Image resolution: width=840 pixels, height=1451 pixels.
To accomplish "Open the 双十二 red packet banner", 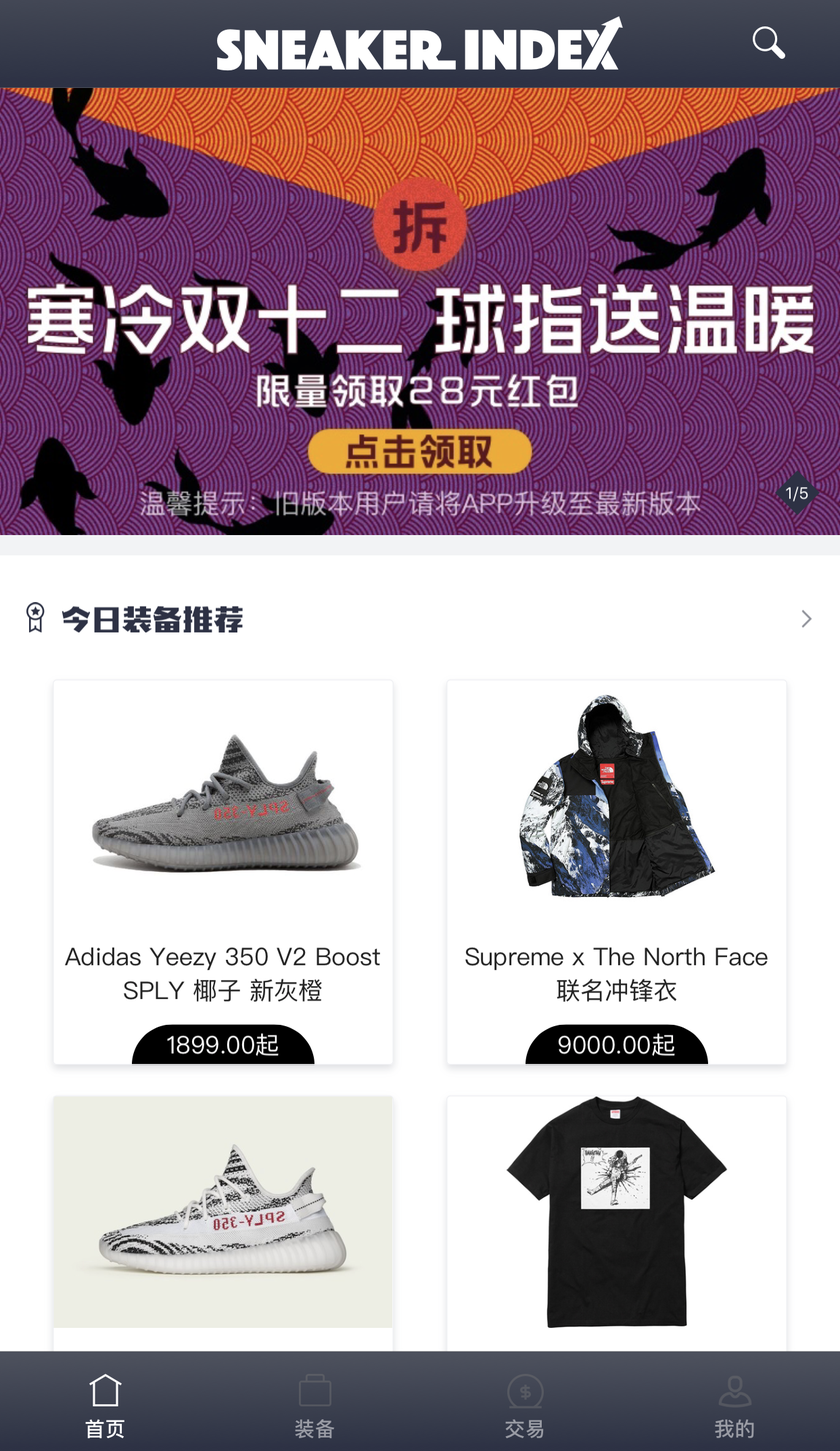I will [x=419, y=311].
